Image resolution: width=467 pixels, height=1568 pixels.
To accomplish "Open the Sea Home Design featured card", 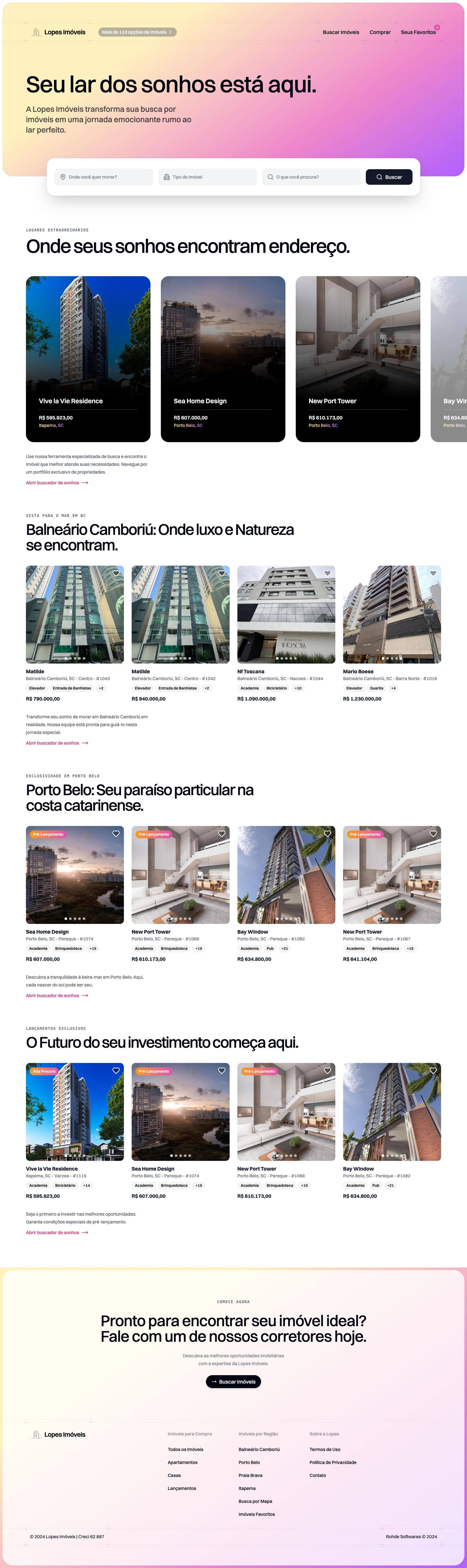I will coord(223,359).
